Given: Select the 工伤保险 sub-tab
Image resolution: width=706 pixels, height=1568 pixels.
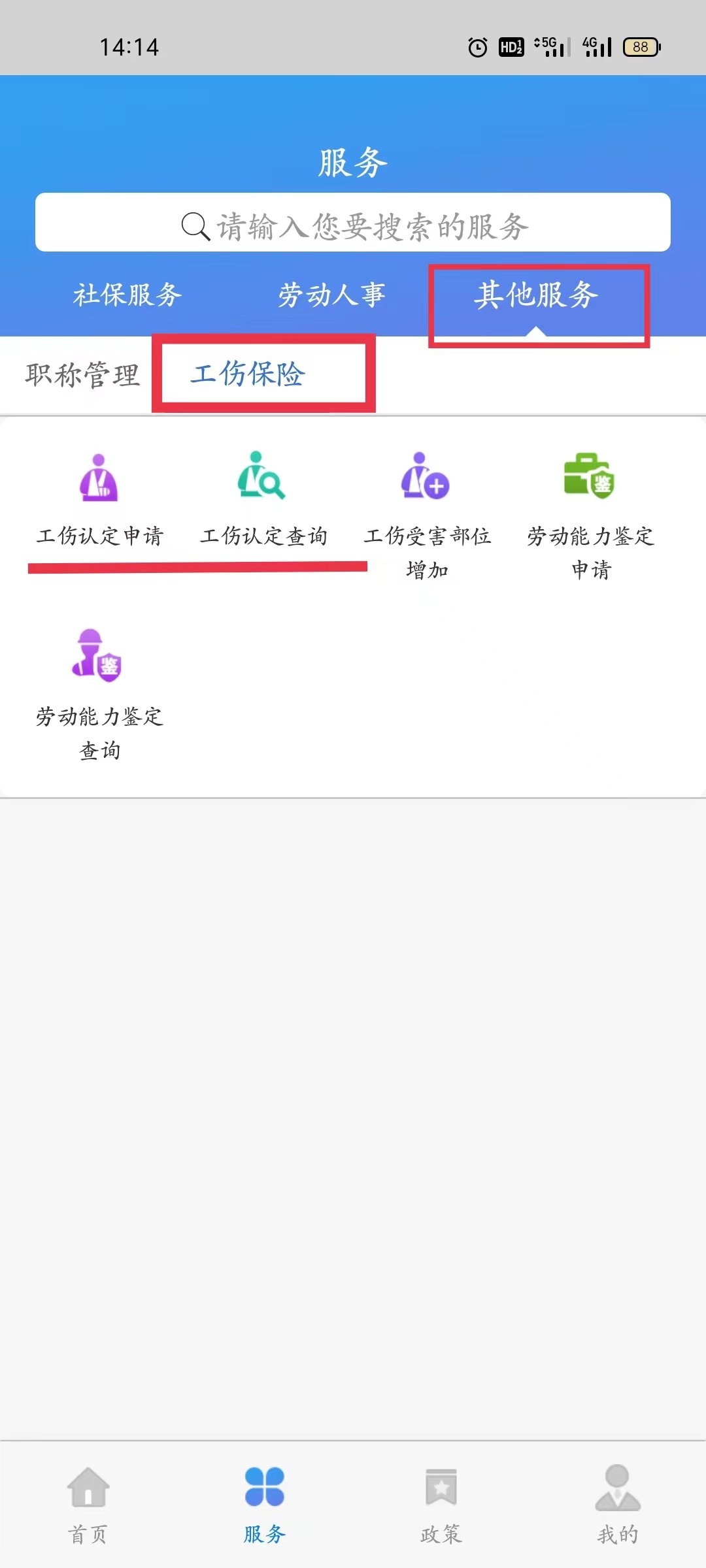Looking at the screenshot, I should [x=248, y=374].
